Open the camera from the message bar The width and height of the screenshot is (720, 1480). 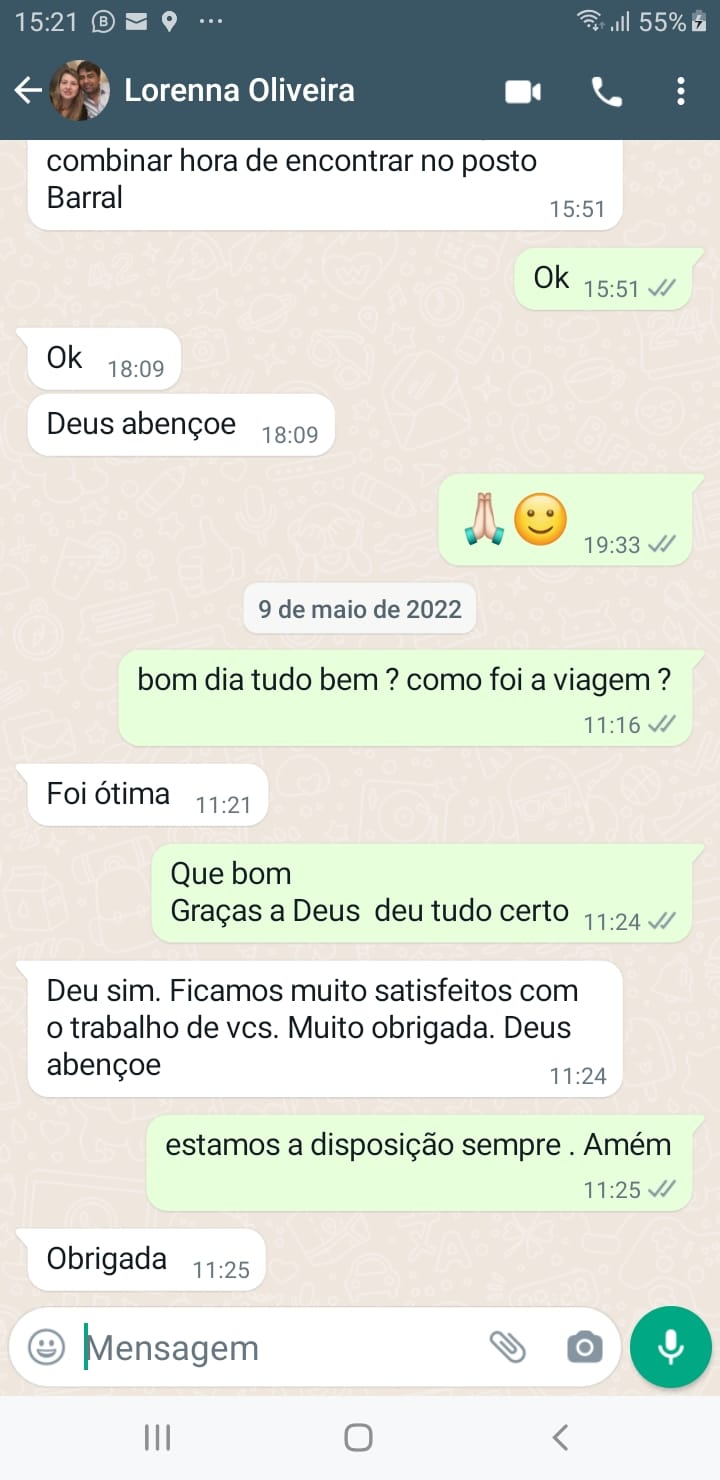(x=584, y=1347)
